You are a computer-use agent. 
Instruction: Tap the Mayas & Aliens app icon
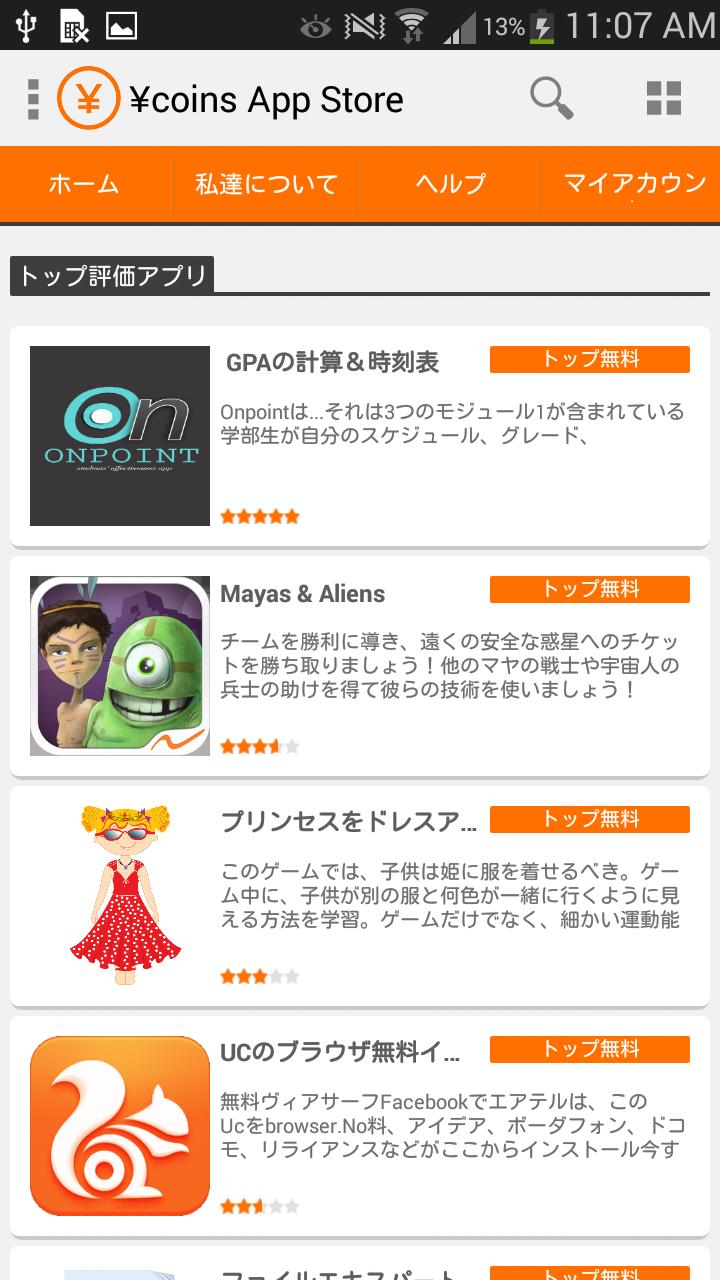point(119,663)
